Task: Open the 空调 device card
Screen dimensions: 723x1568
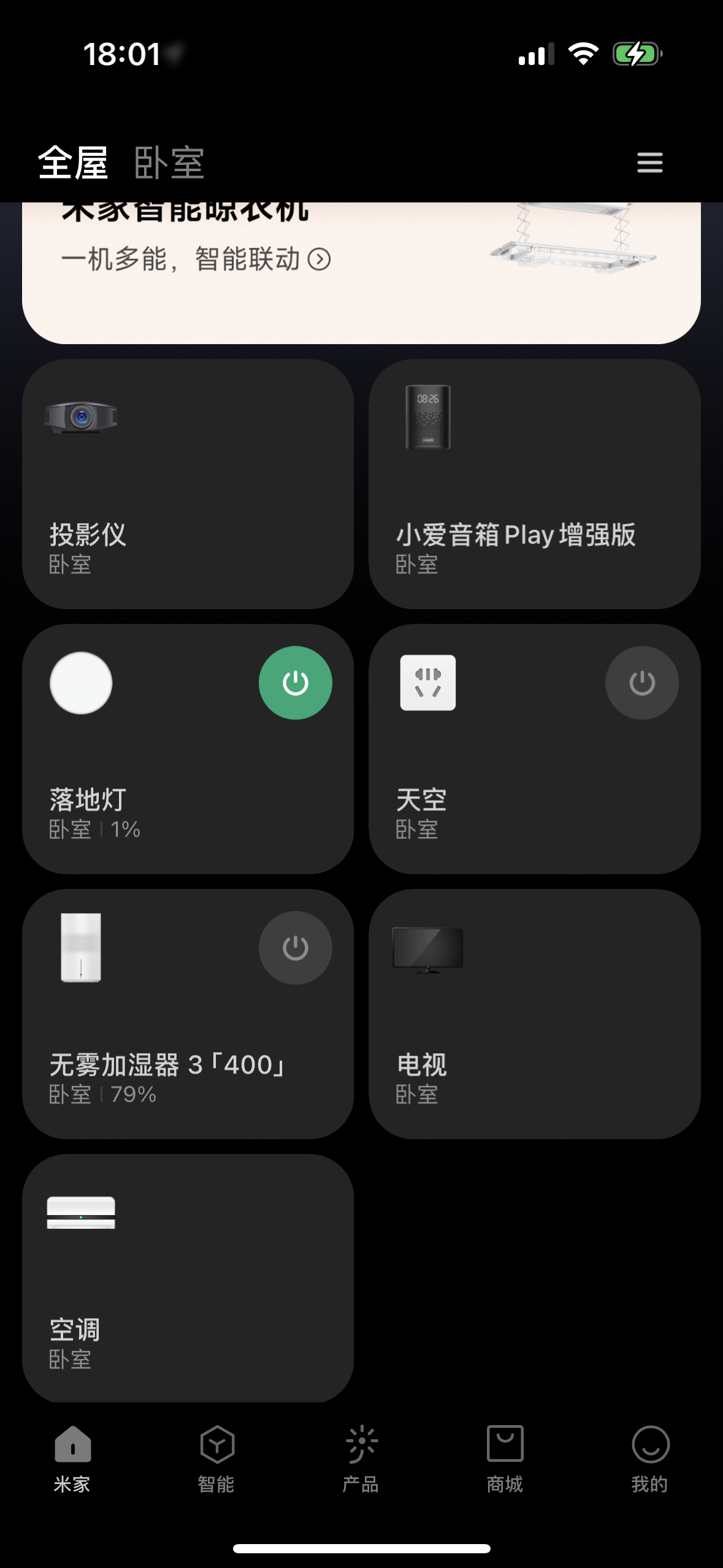Action: [x=188, y=1279]
